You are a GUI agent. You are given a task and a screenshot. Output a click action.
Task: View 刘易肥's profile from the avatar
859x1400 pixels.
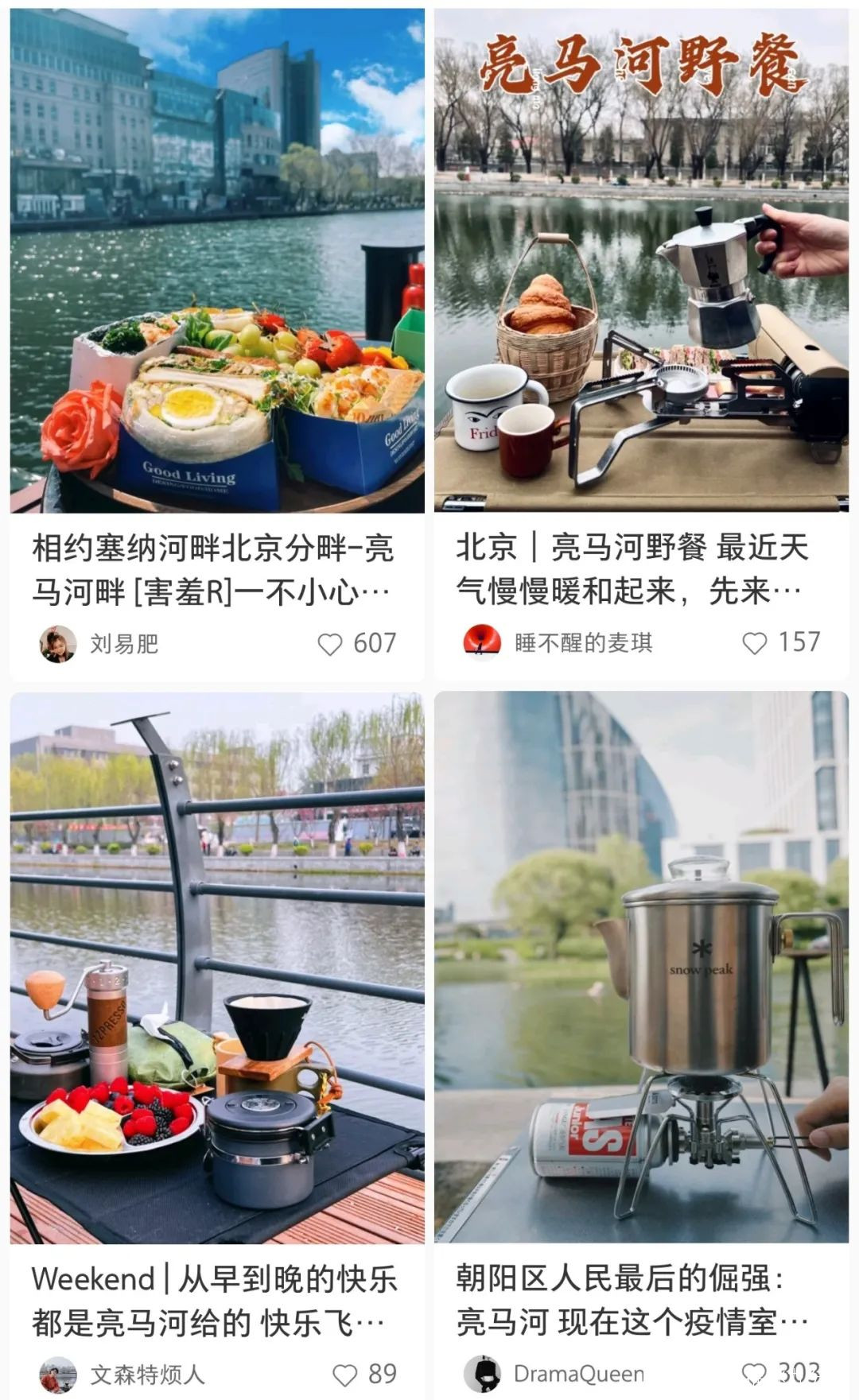(x=58, y=644)
